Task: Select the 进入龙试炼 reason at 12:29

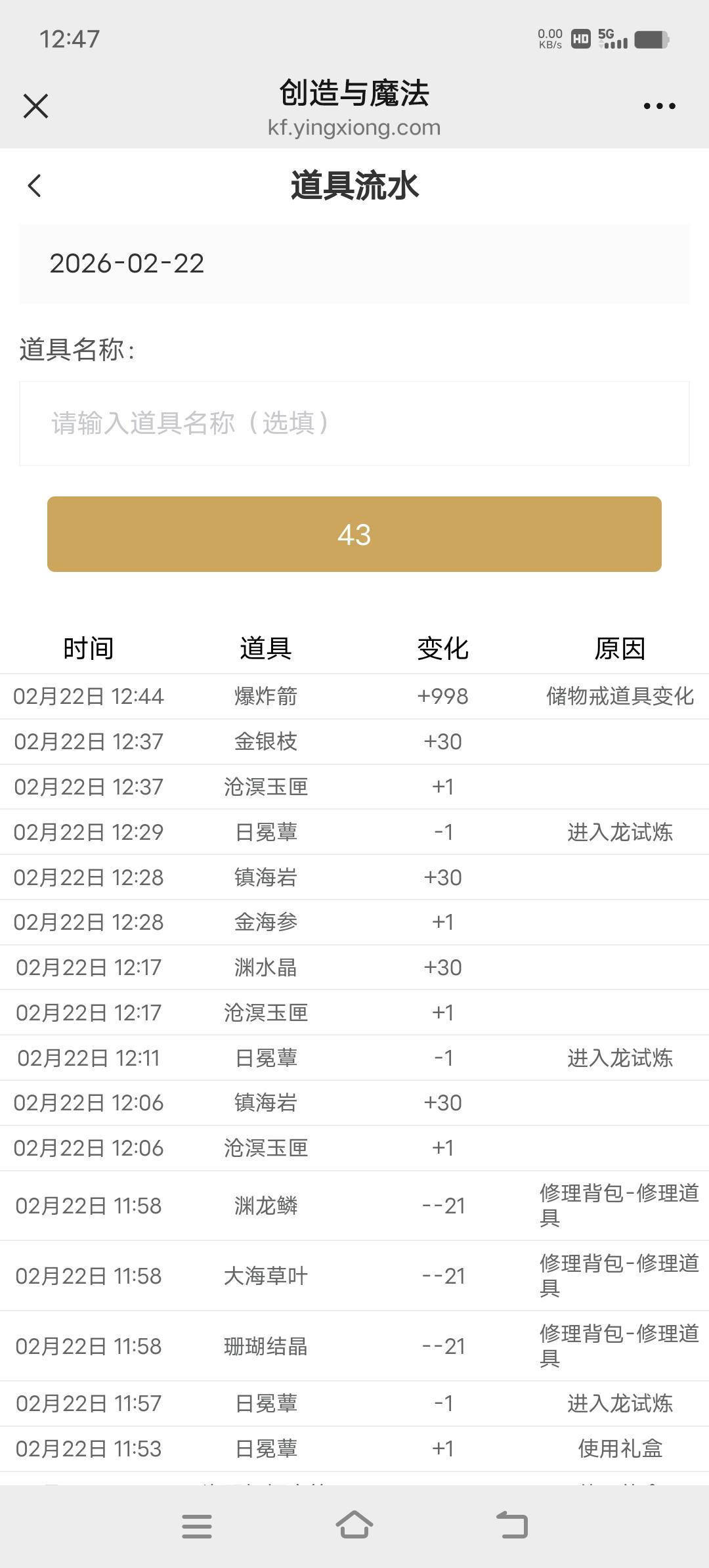Action: coord(620,832)
